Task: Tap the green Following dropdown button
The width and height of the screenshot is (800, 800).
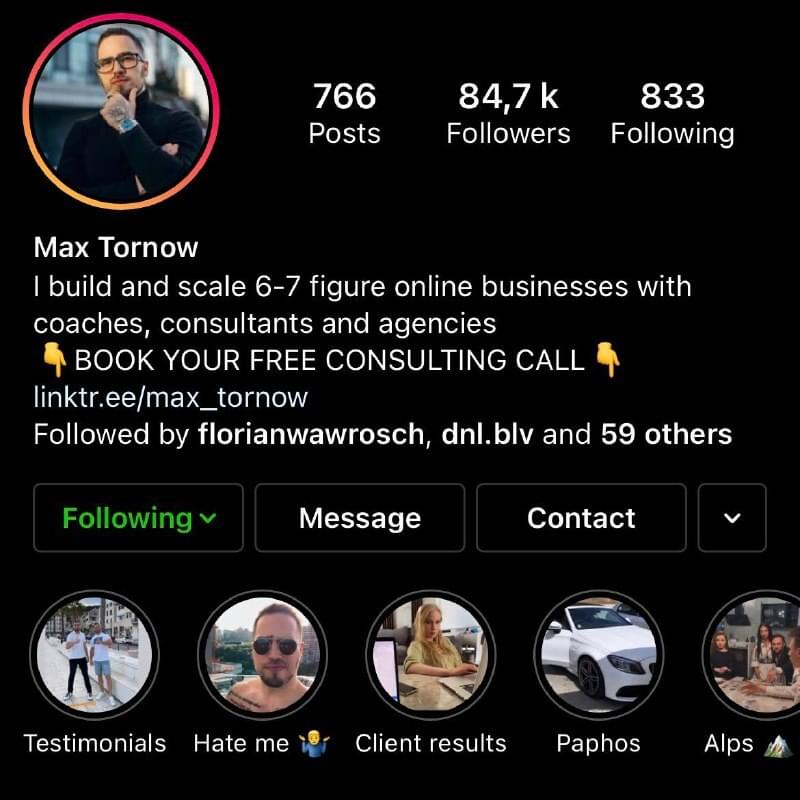Action: click(138, 518)
